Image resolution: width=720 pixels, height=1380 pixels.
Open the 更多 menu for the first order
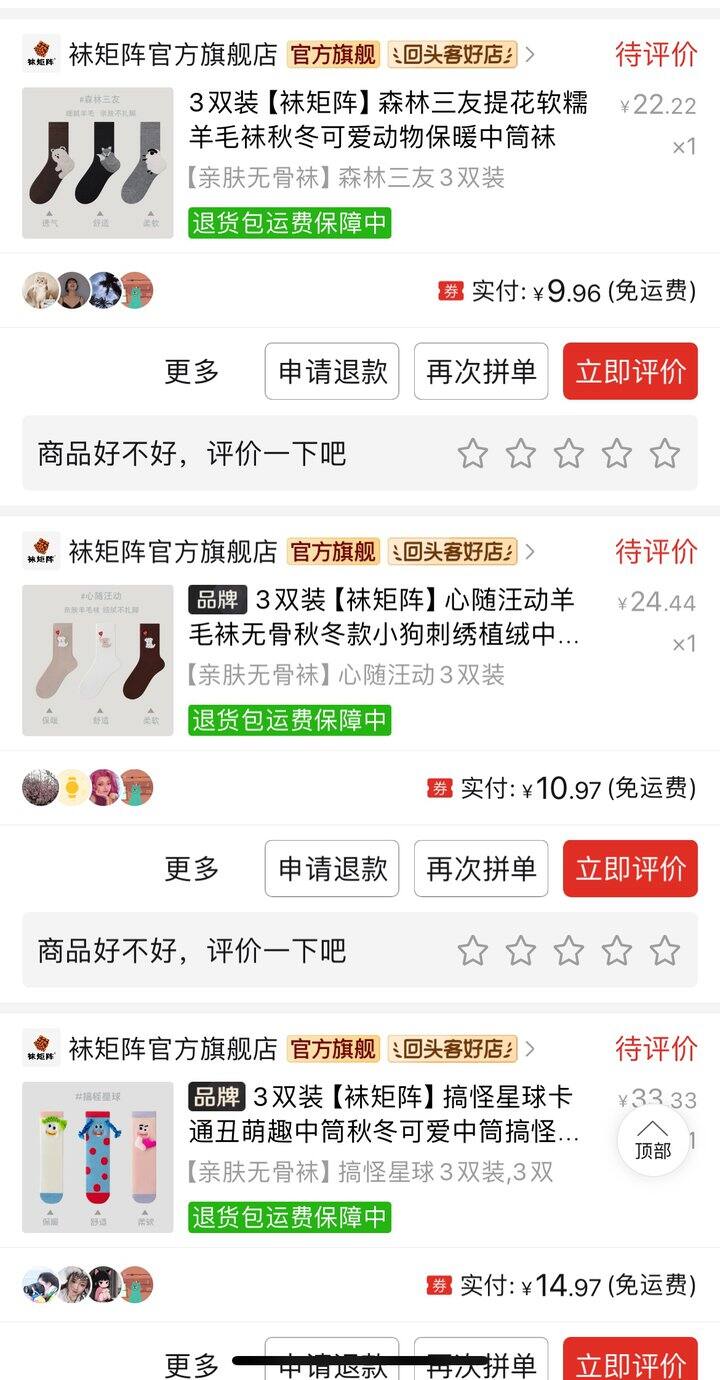(x=190, y=371)
